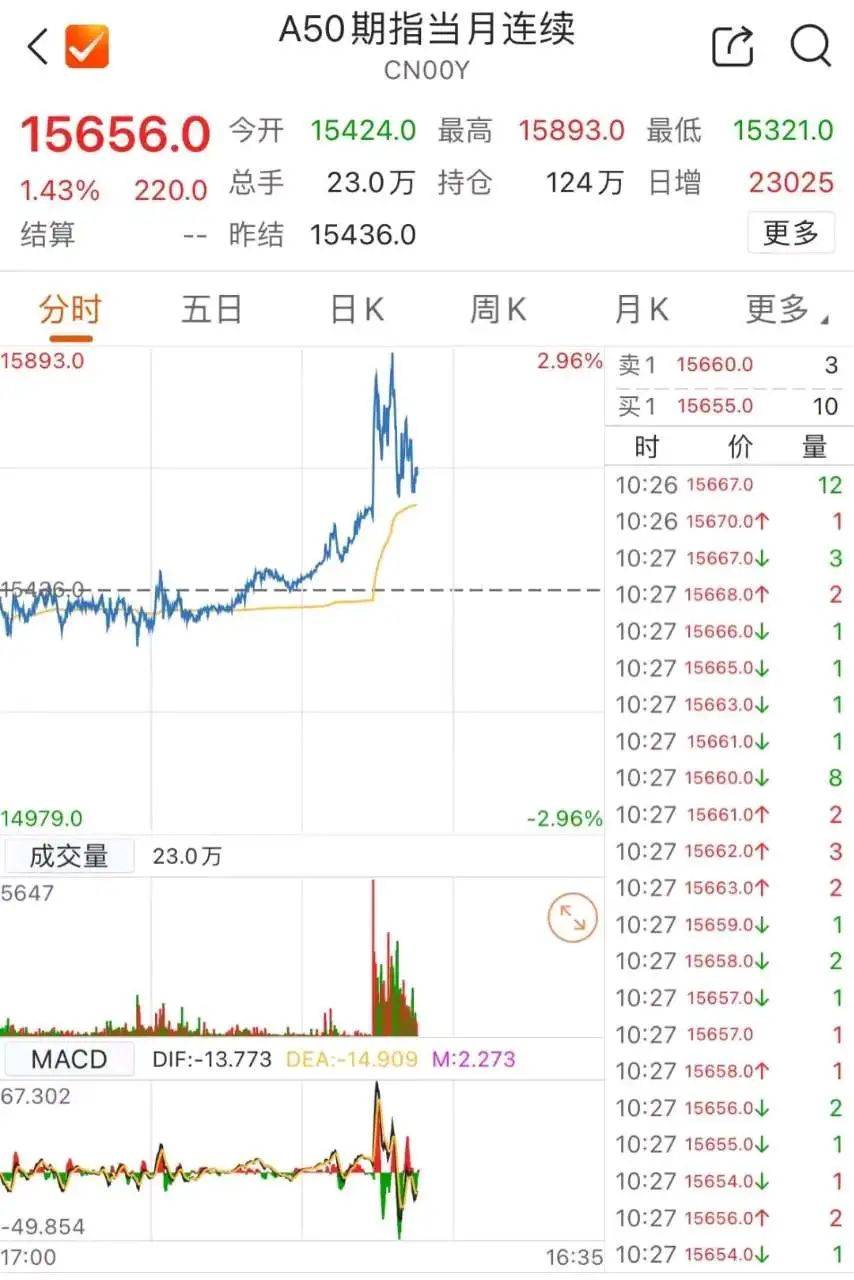The image size is (854, 1280).
Task: Expand the chart to full screen
Action: (x=572, y=917)
